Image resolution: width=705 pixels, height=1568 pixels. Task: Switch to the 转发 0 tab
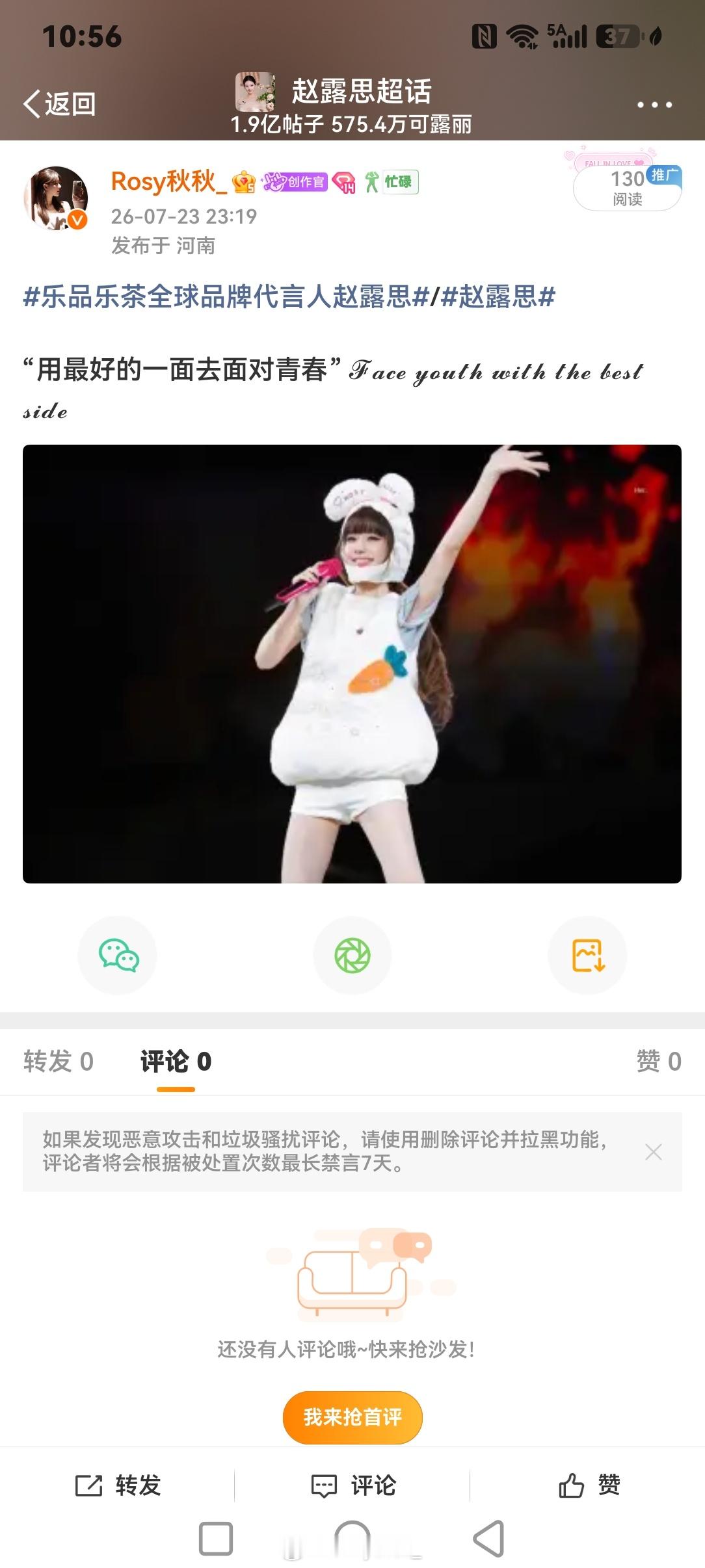tap(59, 1062)
